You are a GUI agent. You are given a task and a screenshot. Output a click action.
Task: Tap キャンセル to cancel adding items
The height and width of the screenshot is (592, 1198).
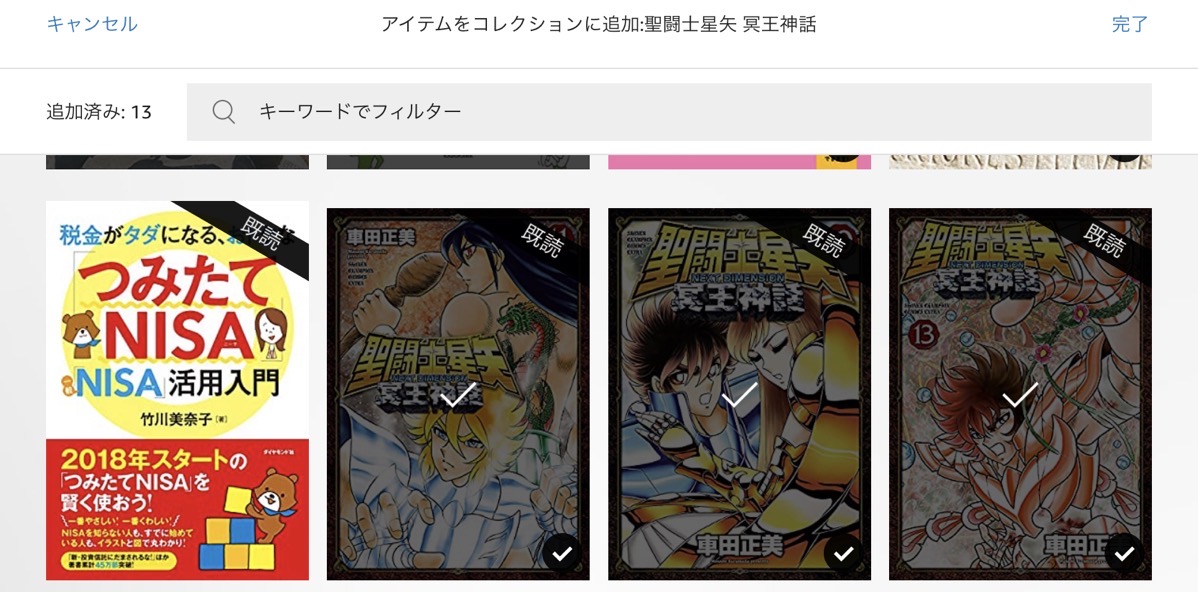[92, 24]
